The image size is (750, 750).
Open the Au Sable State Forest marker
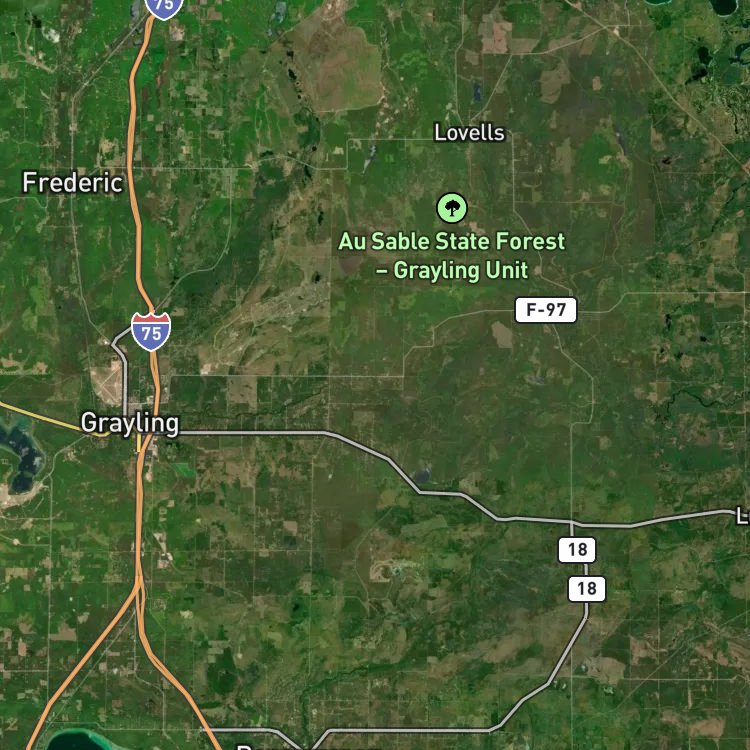452,208
